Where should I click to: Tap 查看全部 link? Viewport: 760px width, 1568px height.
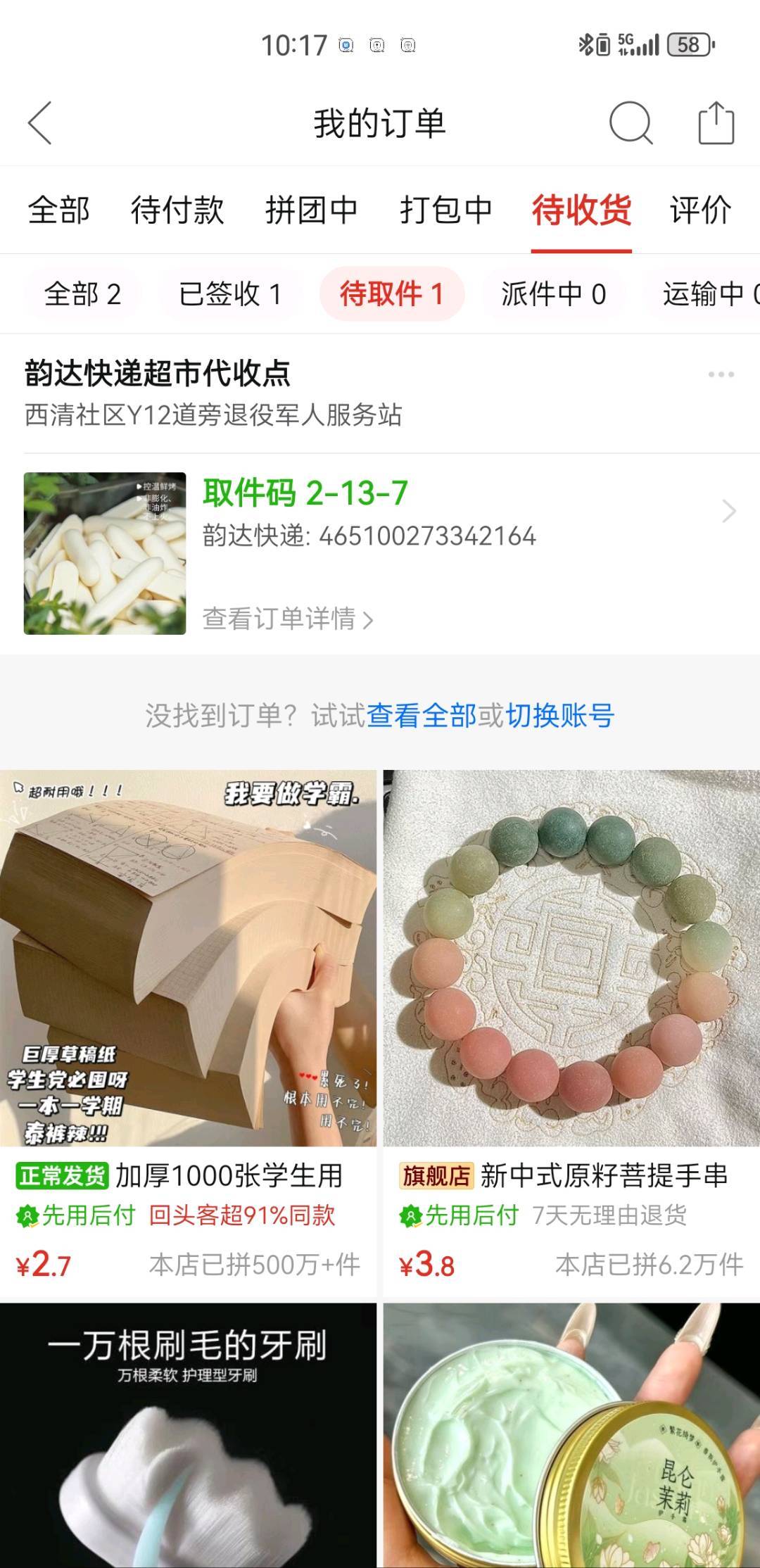tap(421, 716)
